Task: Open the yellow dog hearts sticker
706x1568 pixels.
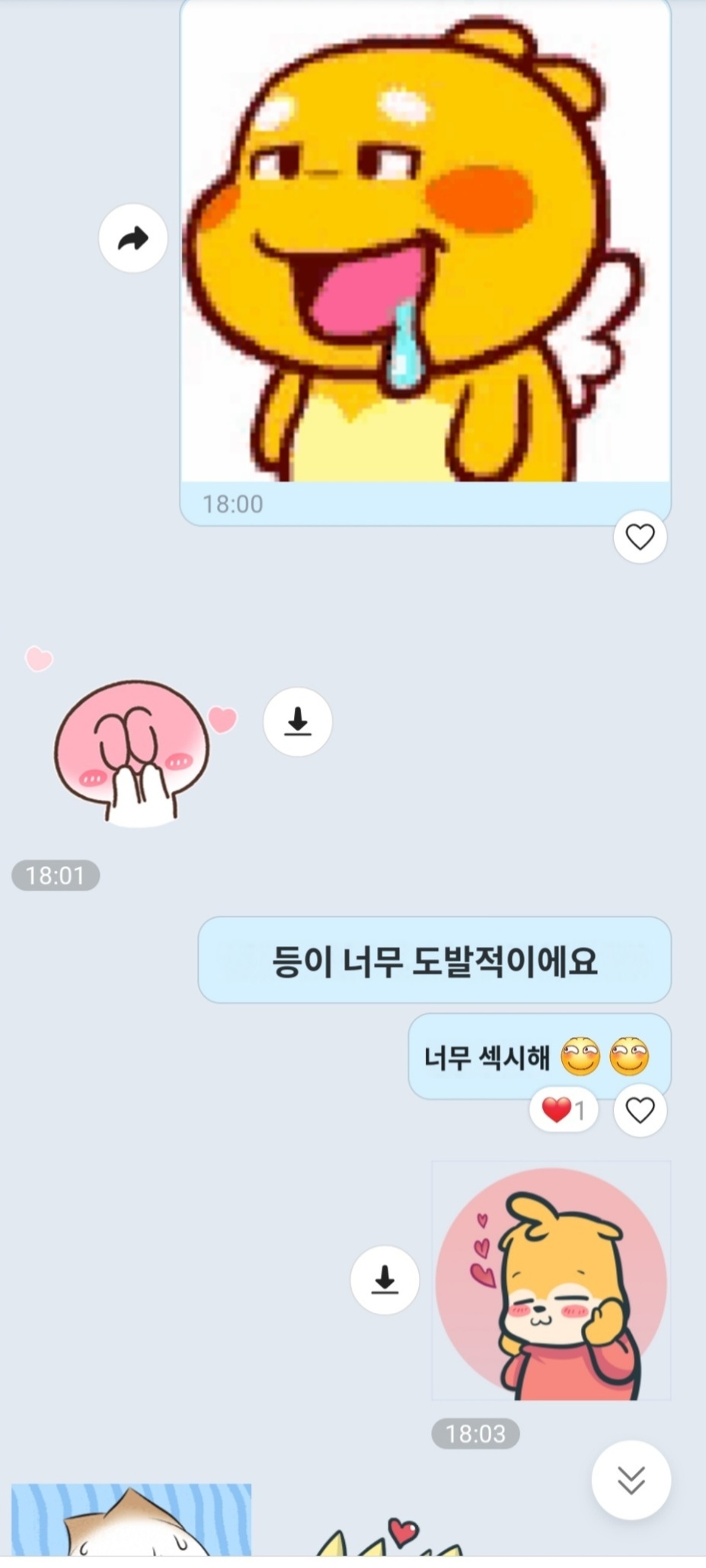Action: [x=551, y=1280]
